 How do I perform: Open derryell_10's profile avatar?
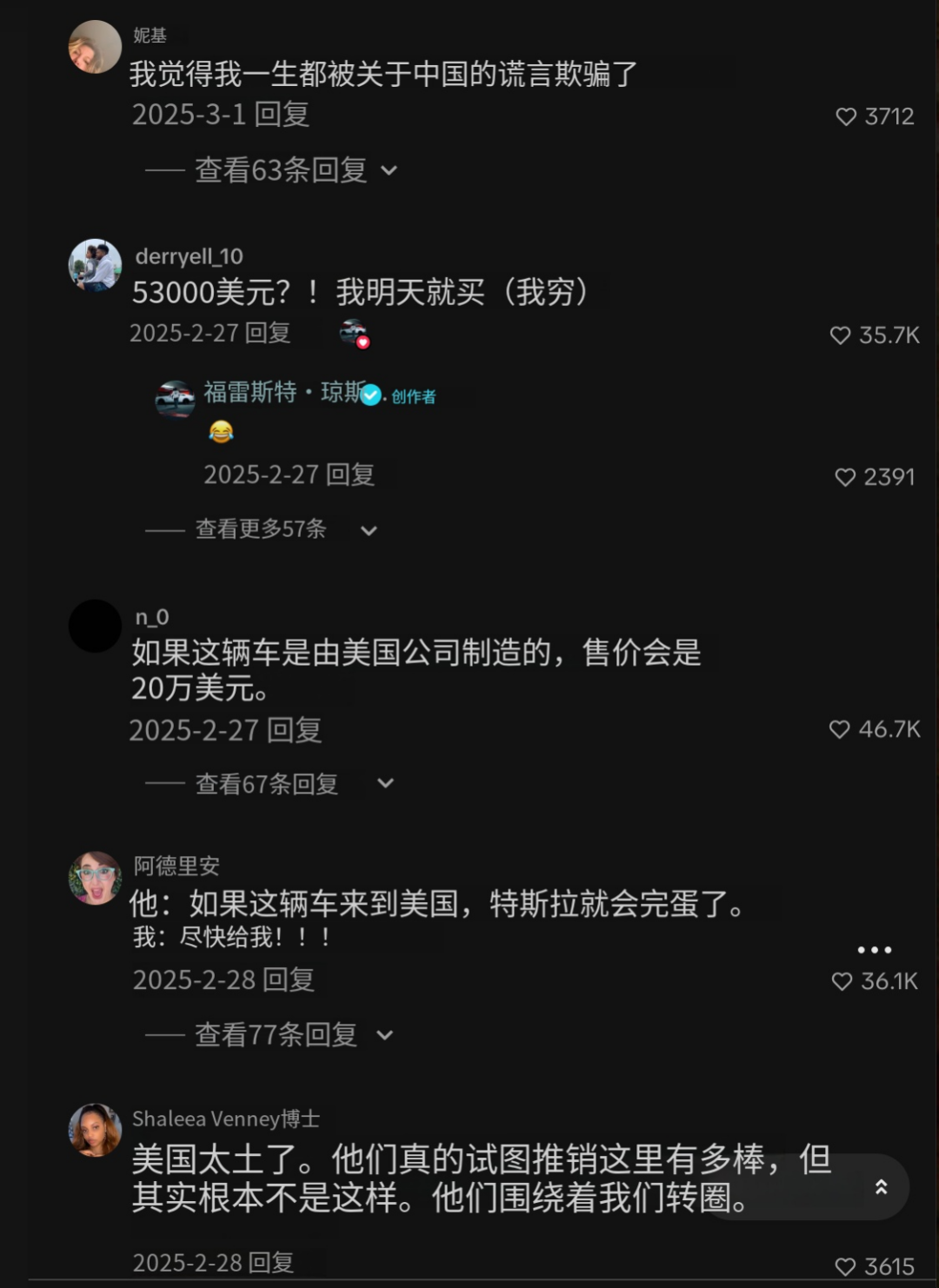(x=95, y=265)
